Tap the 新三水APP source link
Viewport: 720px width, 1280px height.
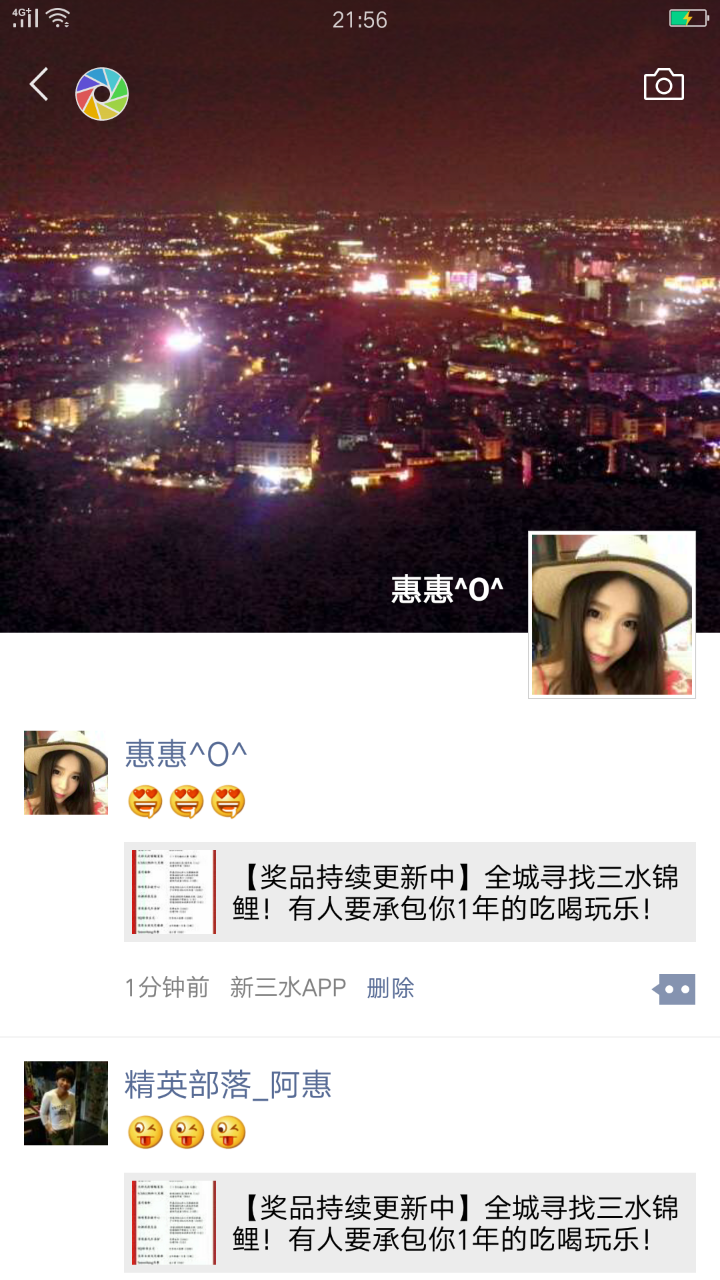click(x=288, y=988)
